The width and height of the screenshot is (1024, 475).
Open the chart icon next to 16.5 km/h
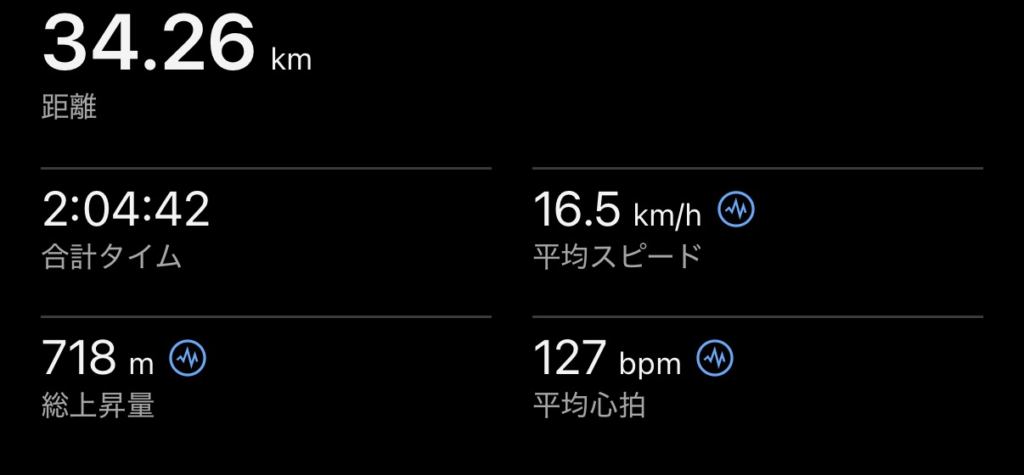738,210
